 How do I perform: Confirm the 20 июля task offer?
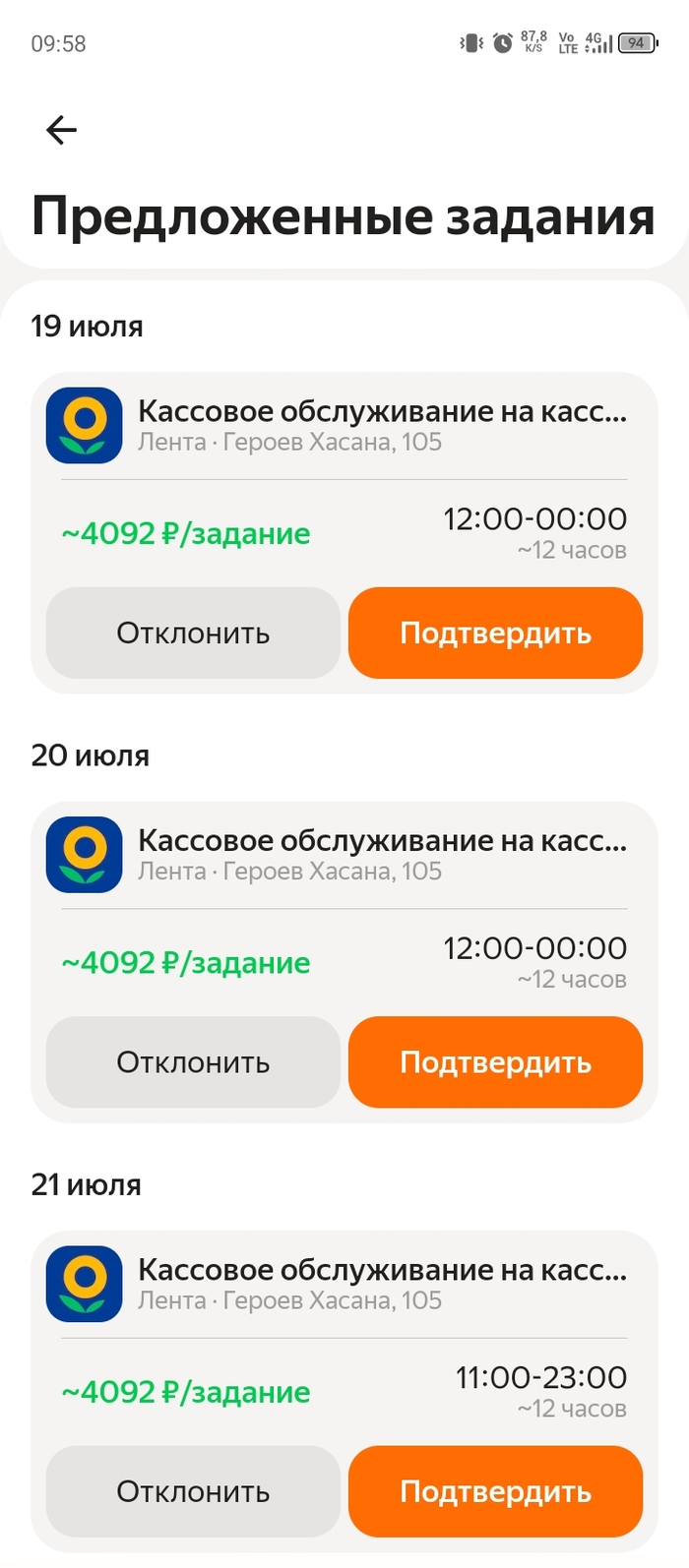(x=495, y=1062)
